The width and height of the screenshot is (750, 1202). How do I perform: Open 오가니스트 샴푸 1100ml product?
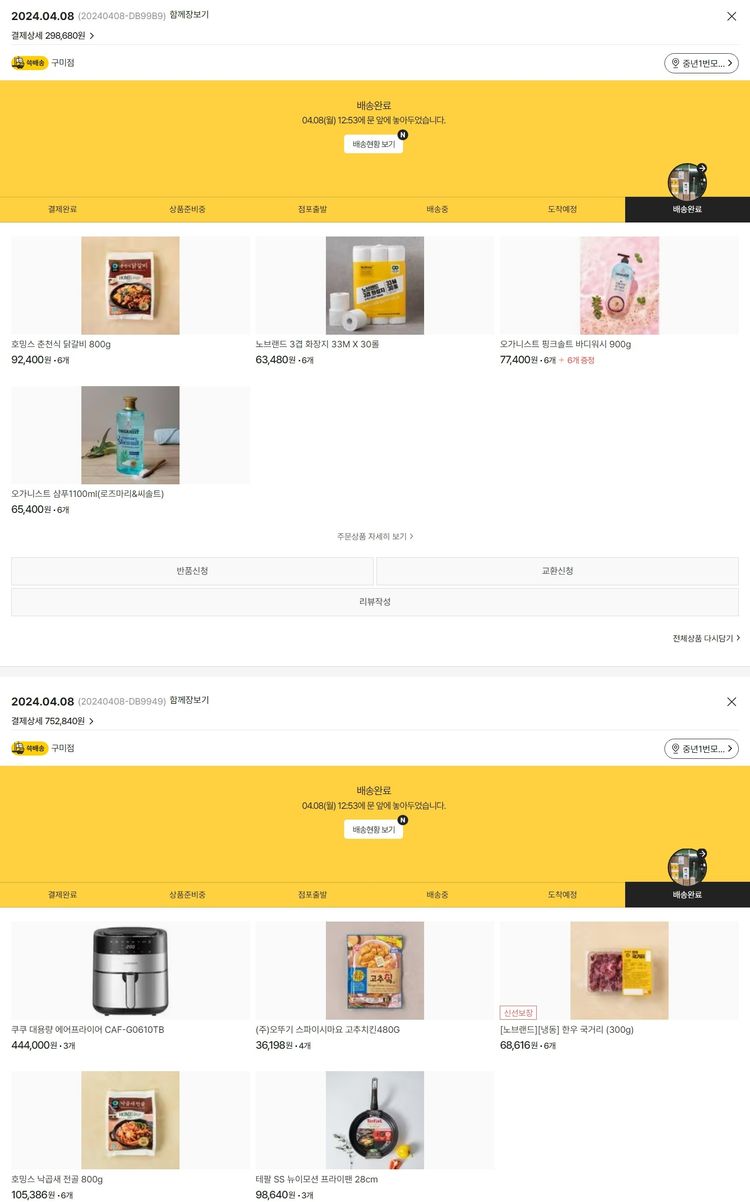[130, 435]
